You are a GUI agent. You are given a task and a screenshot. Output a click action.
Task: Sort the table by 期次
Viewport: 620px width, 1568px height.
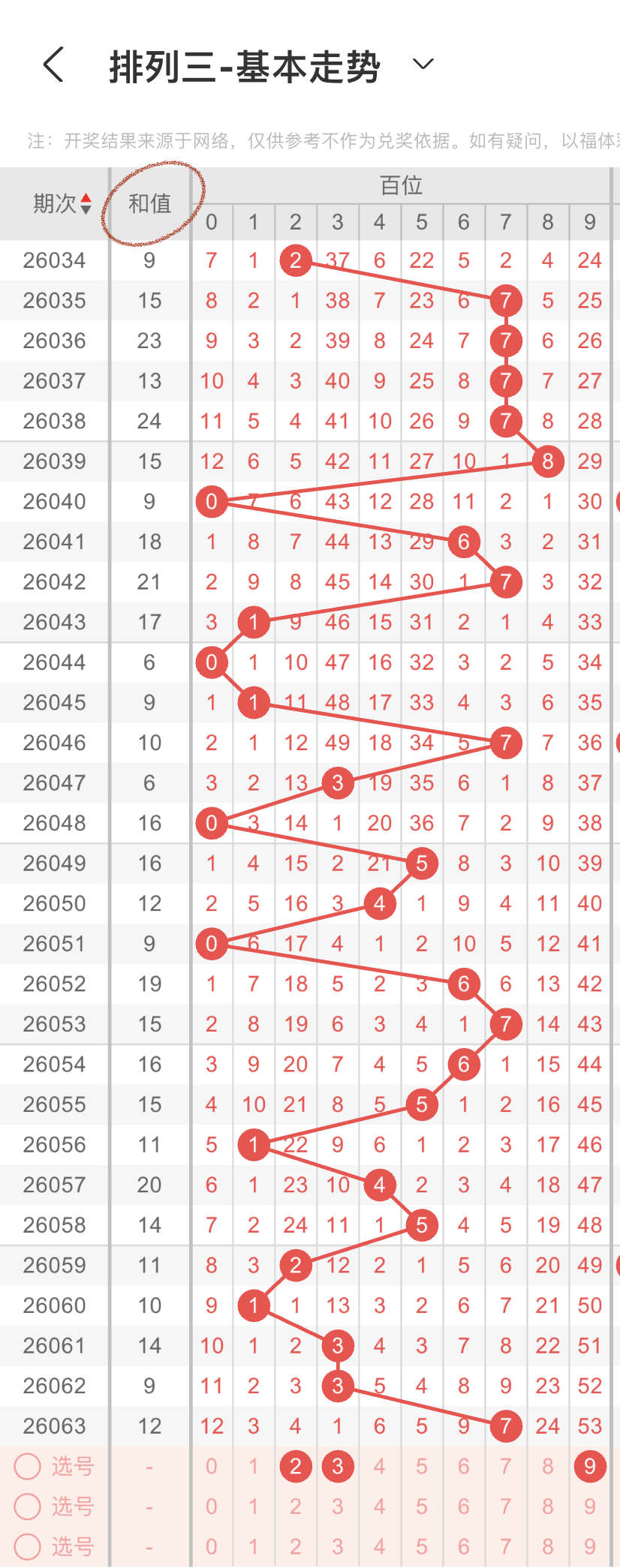coord(63,203)
